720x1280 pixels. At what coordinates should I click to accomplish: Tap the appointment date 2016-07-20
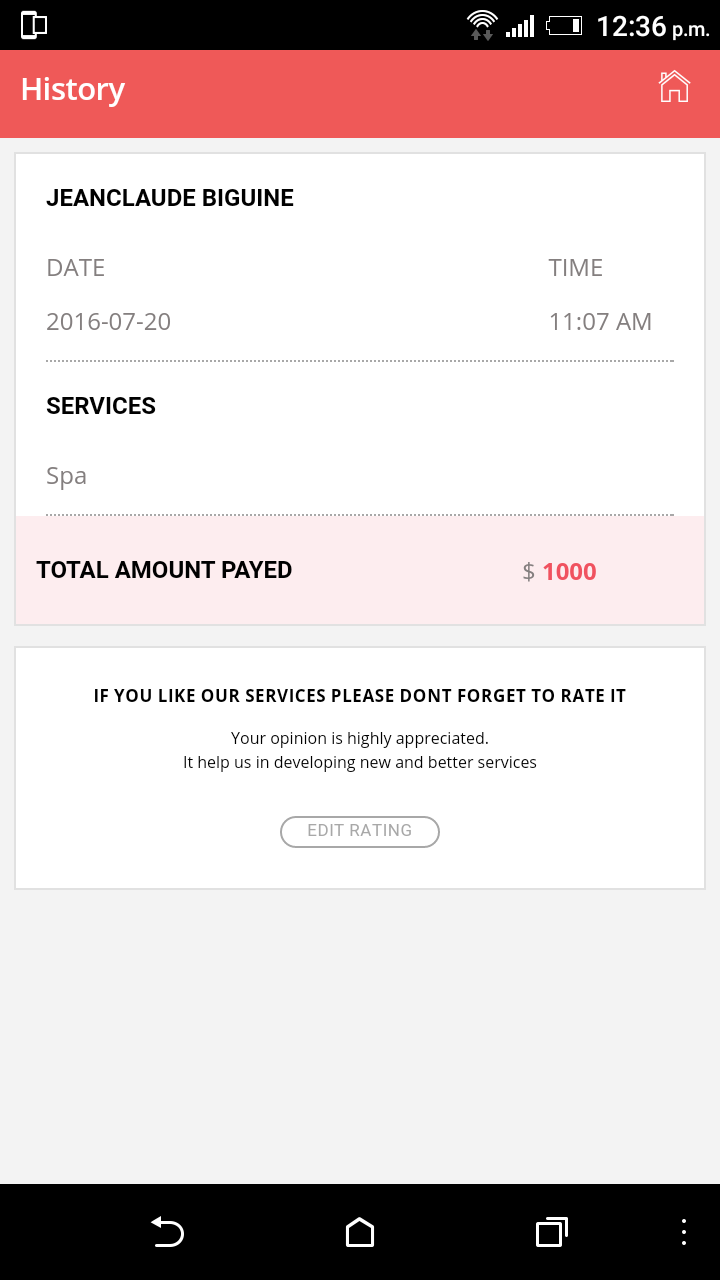[x=108, y=322]
